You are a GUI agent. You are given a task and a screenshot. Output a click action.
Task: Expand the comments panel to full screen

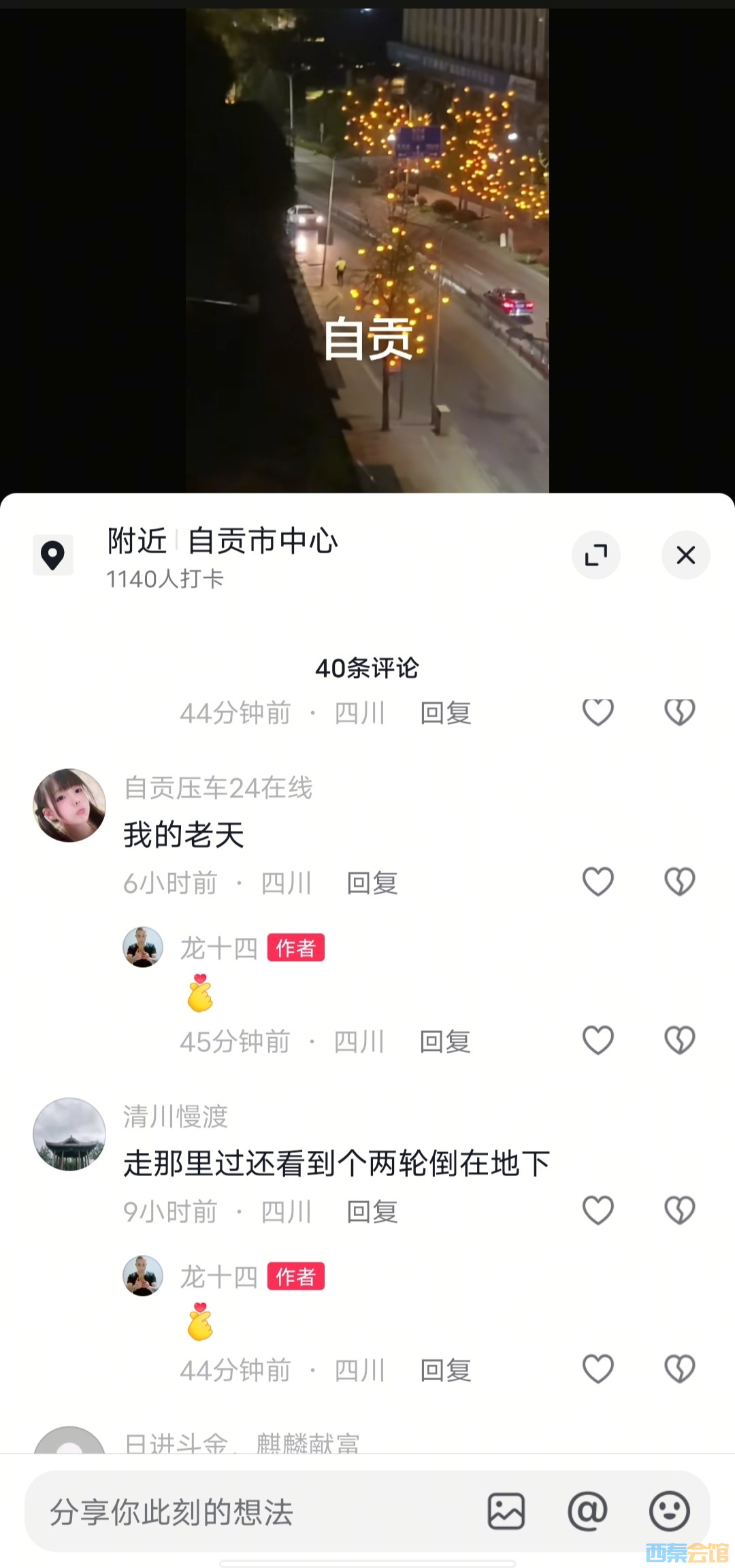coord(596,555)
